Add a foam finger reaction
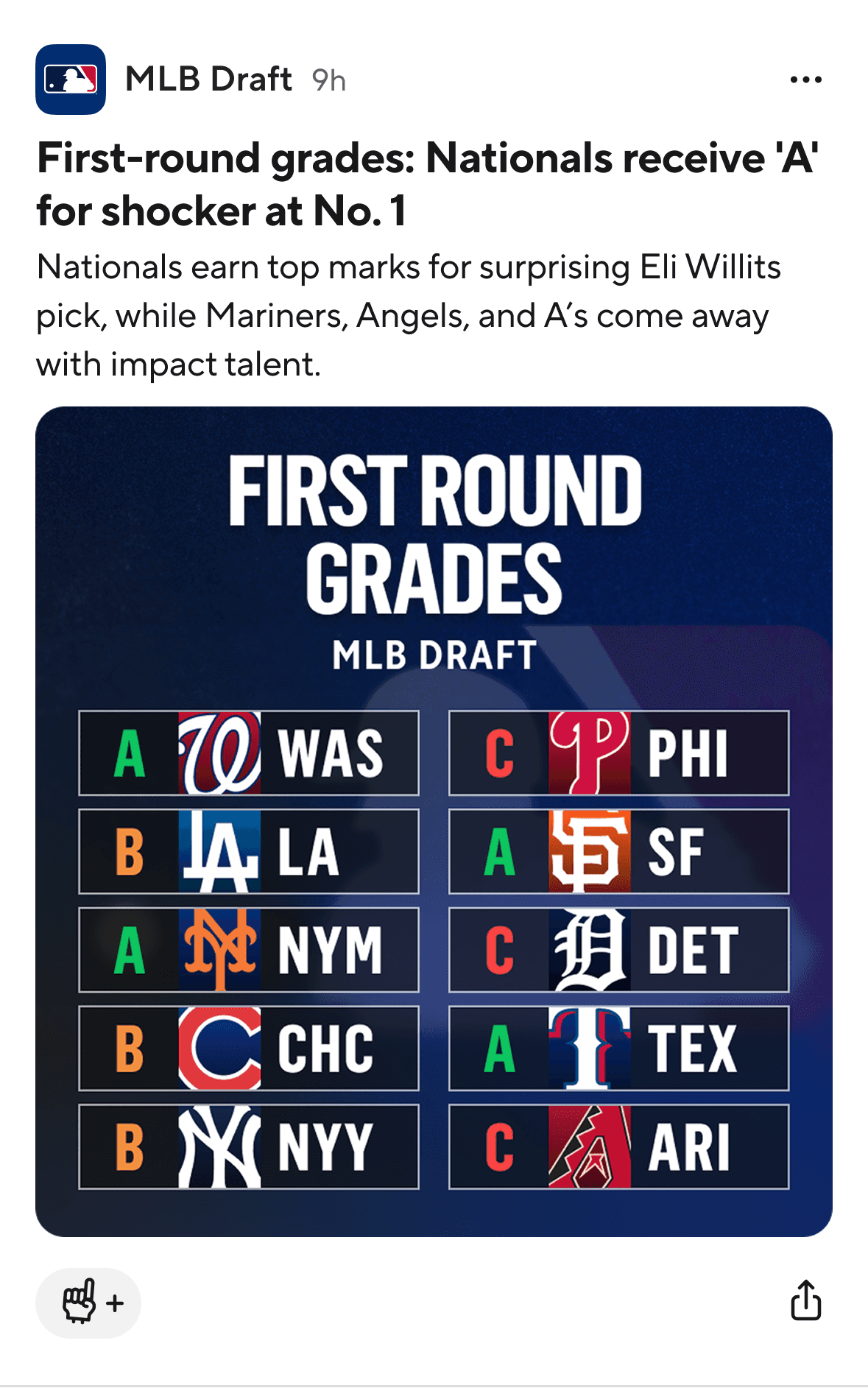This screenshot has height=1388, width=868. click(x=88, y=1303)
